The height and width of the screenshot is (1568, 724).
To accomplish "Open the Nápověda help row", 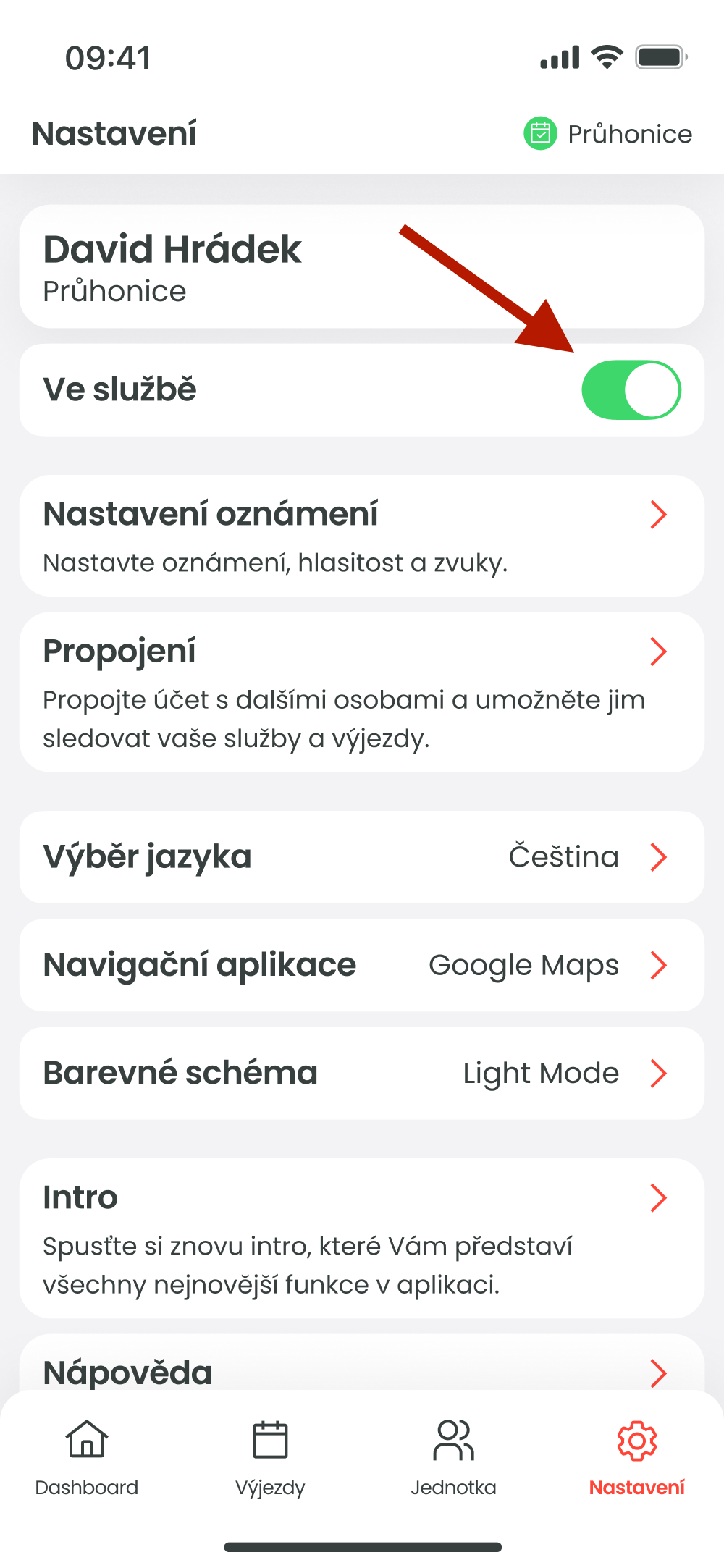I will [362, 1370].
